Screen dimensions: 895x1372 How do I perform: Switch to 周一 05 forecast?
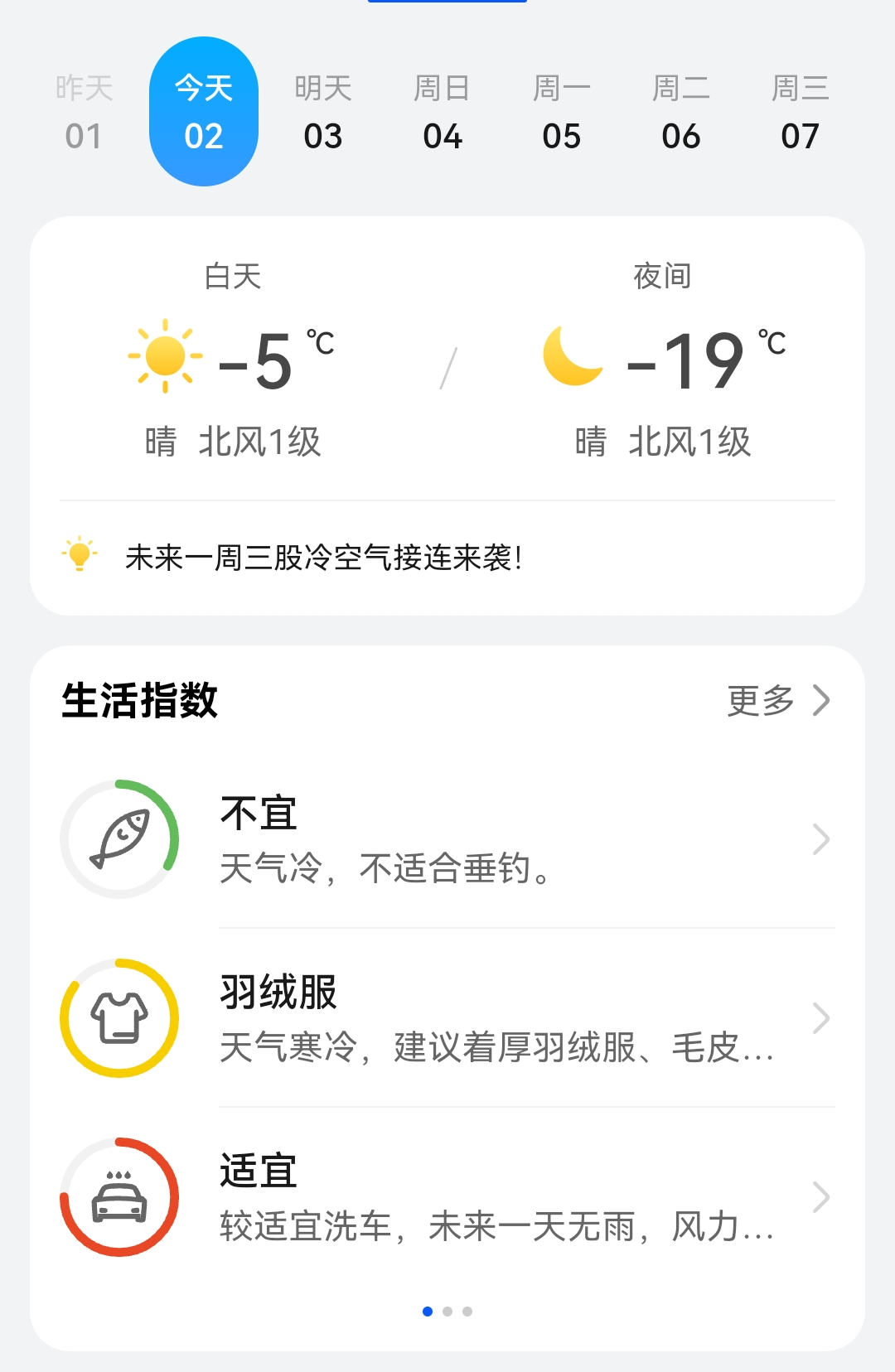click(562, 112)
